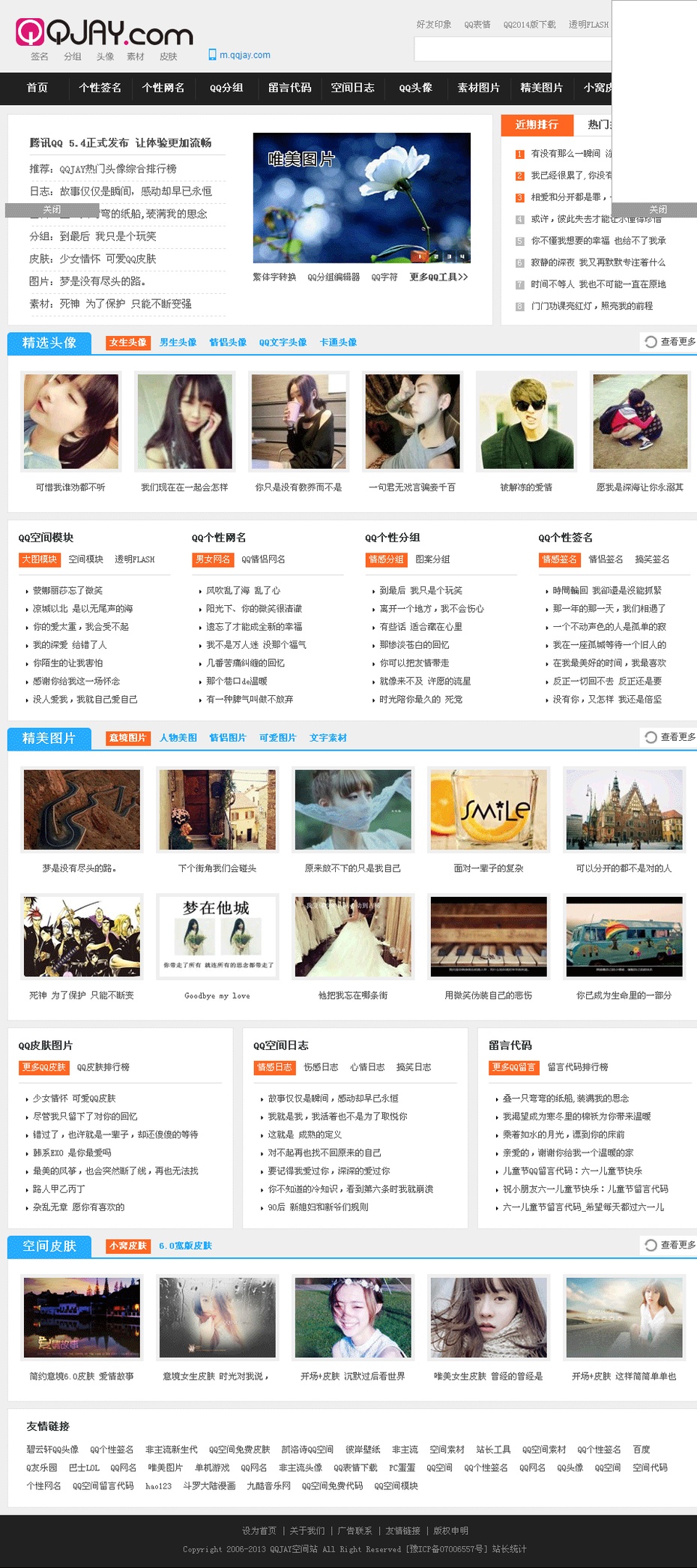The width and height of the screenshot is (697, 1568).
Task: Open 关于我们 footer link
Action: tap(307, 1531)
